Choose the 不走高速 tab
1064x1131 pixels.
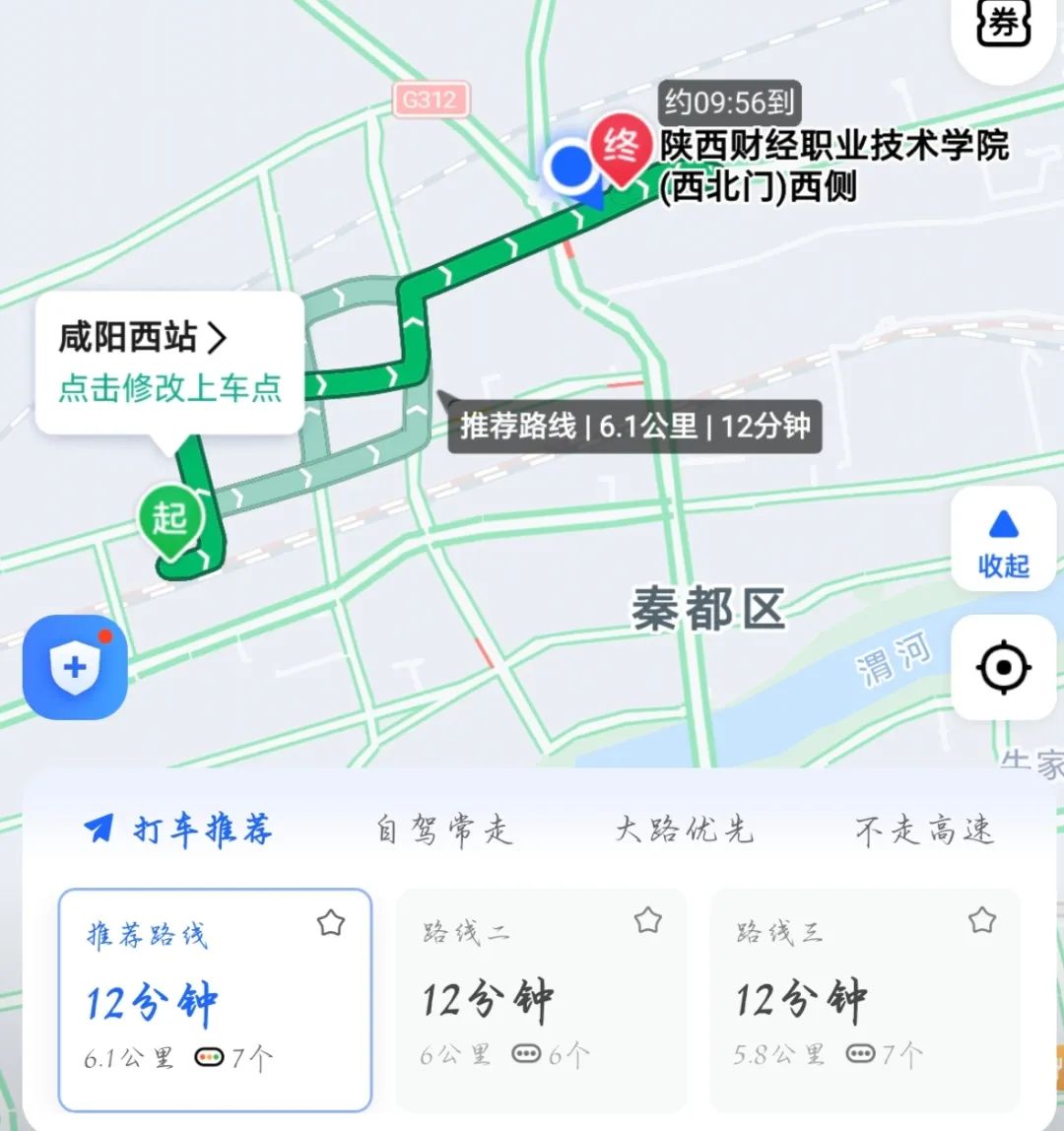coord(924,831)
